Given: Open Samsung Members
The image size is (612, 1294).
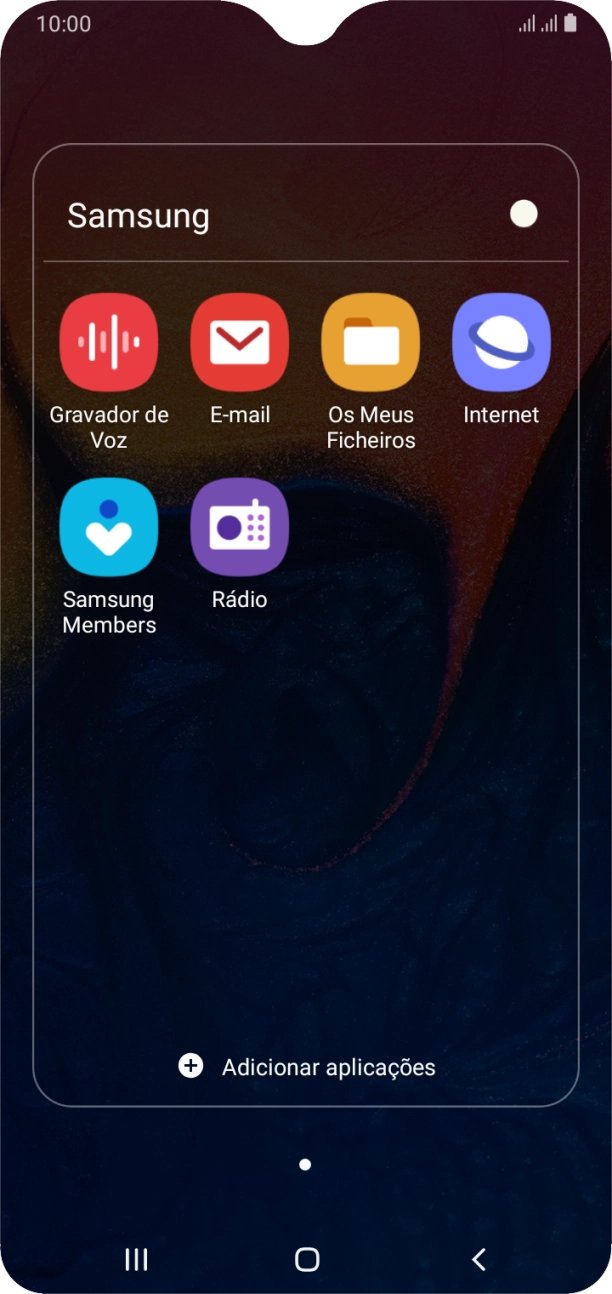Looking at the screenshot, I should click(x=109, y=527).
